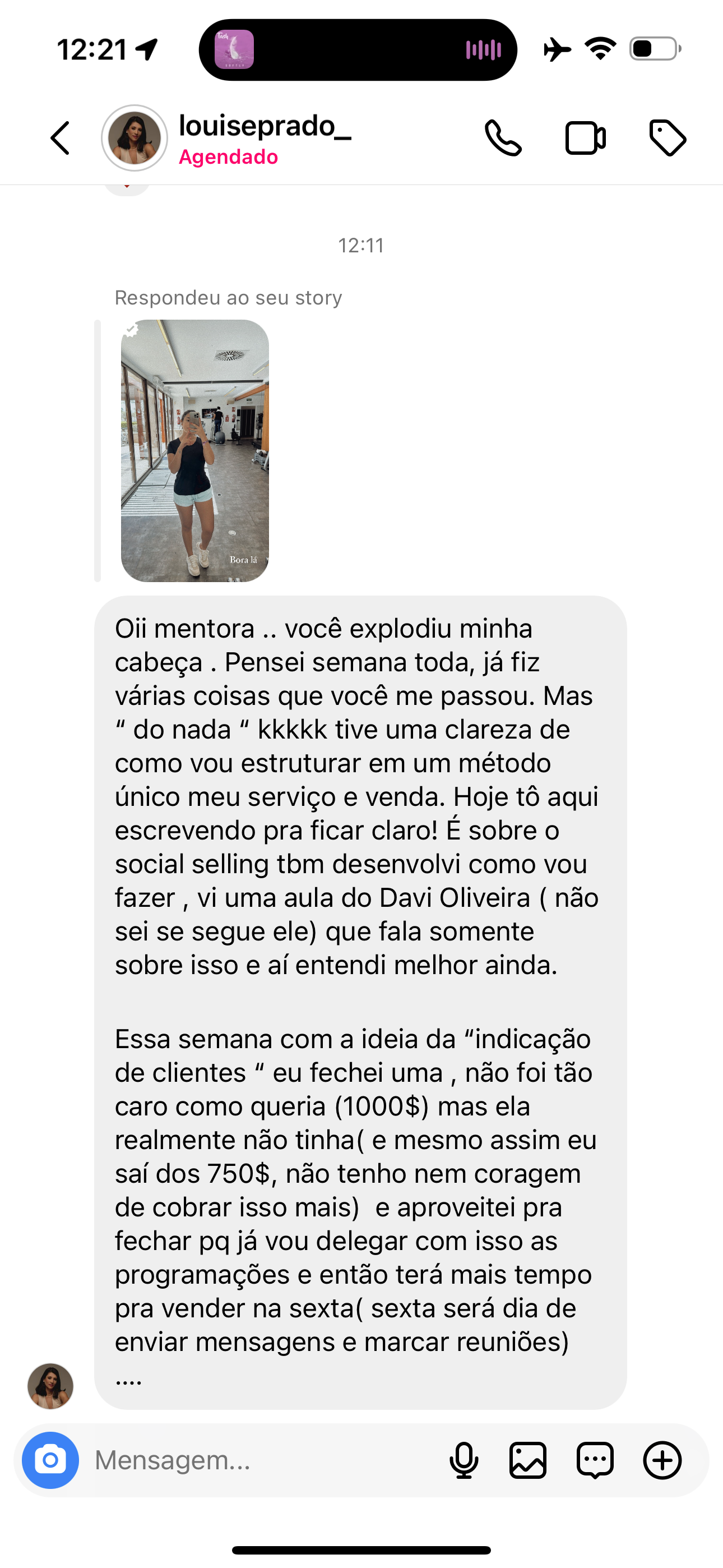Go back to the messages list
Screen dimensions: 723x1568
(x=61, y=138)
